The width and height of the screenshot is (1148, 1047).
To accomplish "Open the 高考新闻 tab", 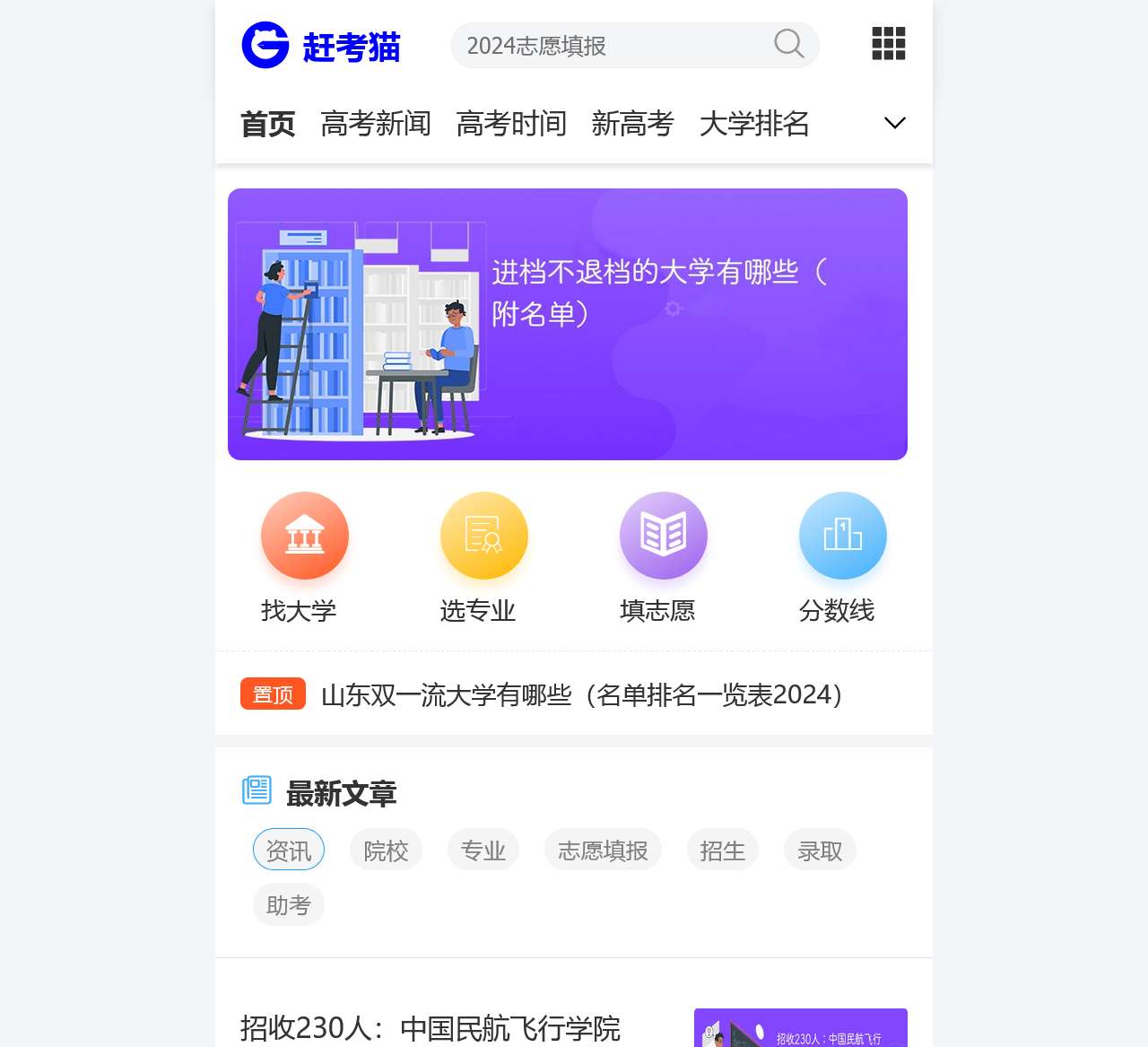I will (x=376, y=124).
